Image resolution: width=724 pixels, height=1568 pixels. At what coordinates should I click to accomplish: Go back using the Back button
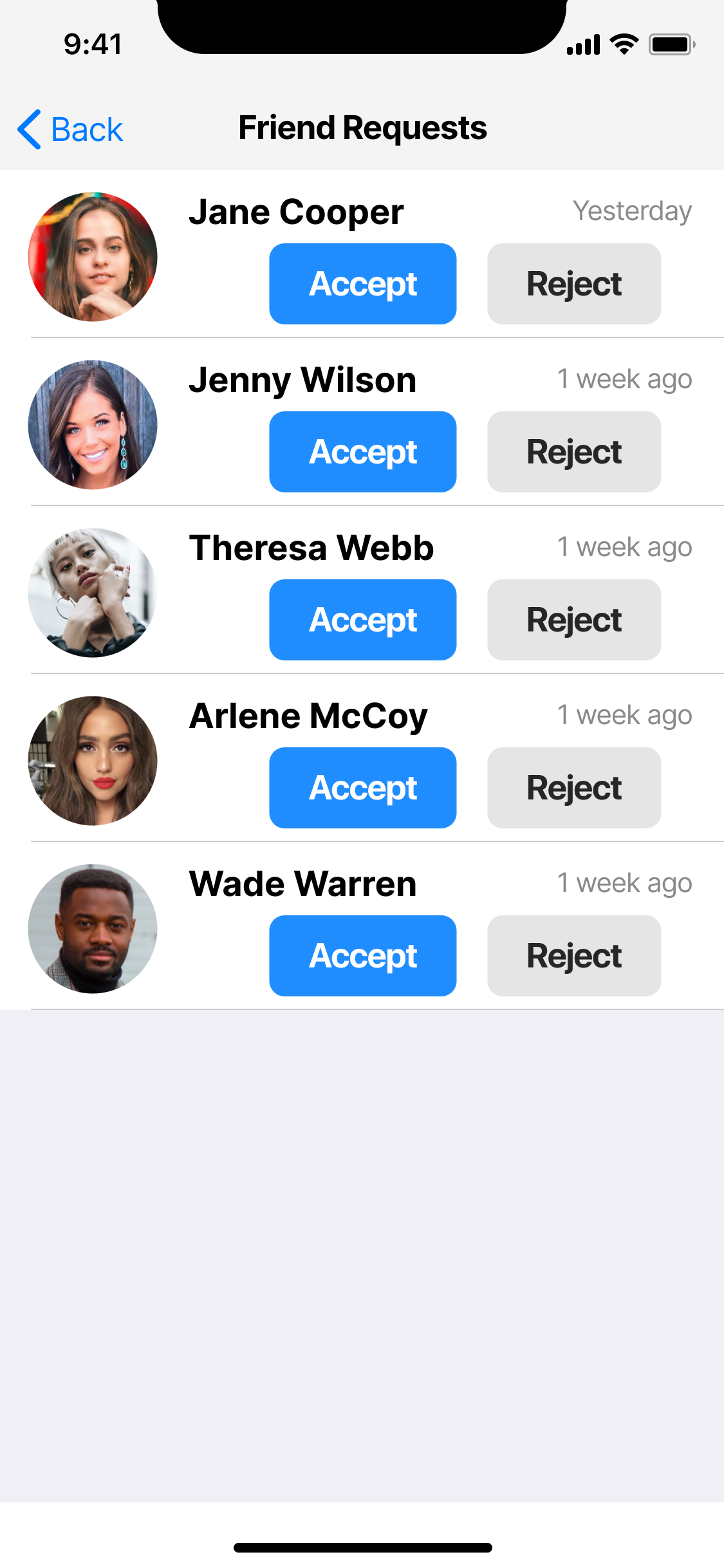point(70,129)
